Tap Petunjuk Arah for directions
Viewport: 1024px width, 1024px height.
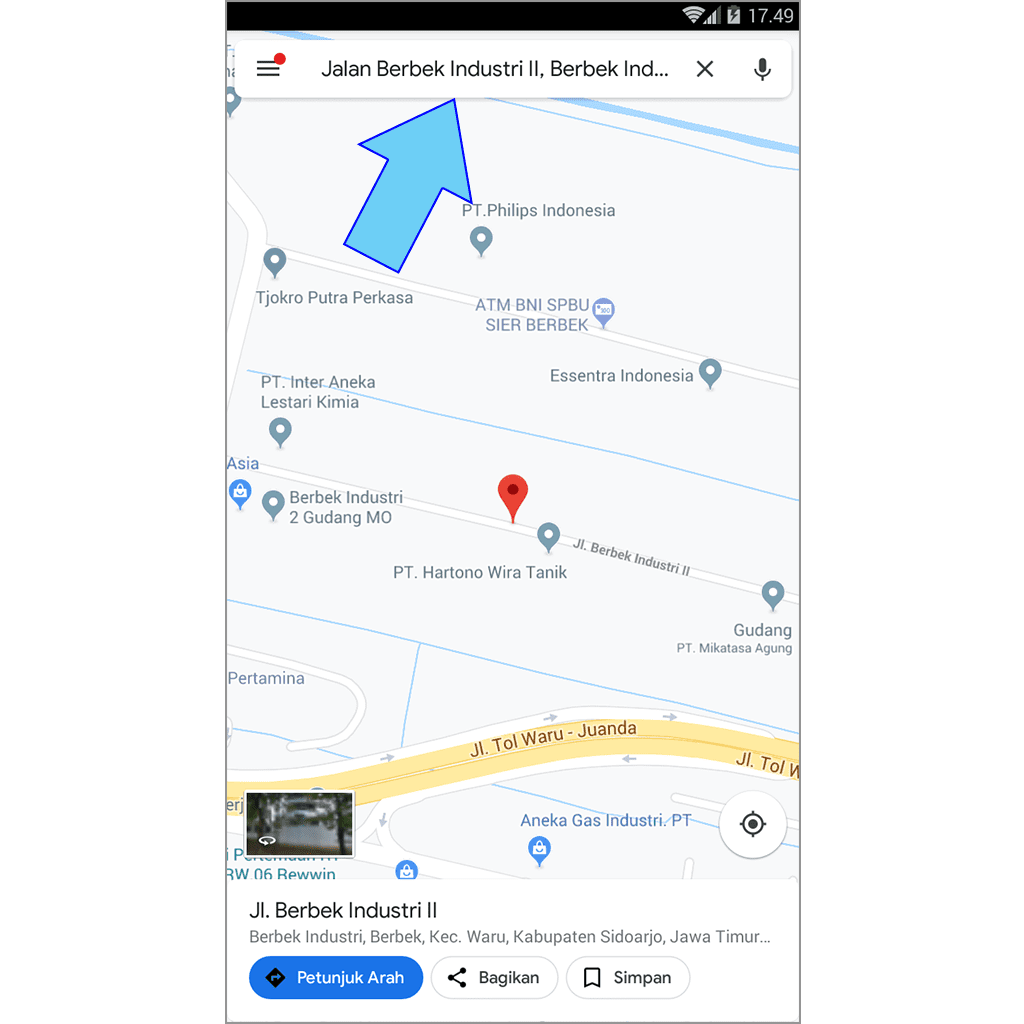pyautogui.click(x=336, y=978)
